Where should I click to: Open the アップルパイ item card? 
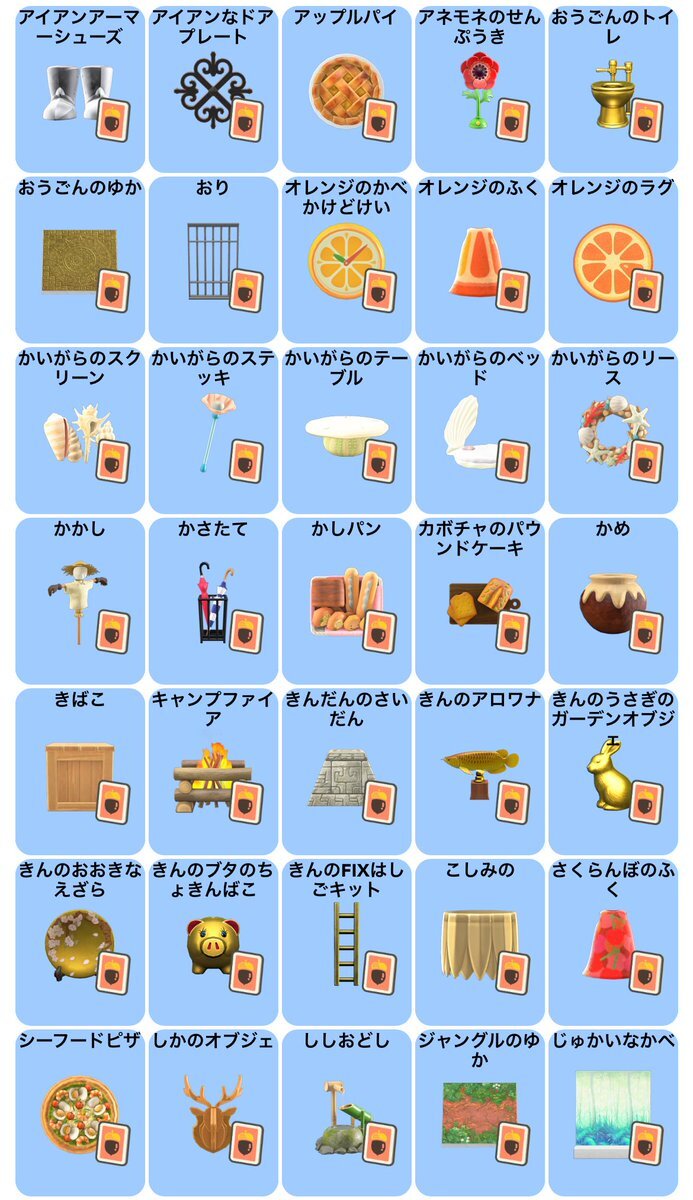(346, 88)
